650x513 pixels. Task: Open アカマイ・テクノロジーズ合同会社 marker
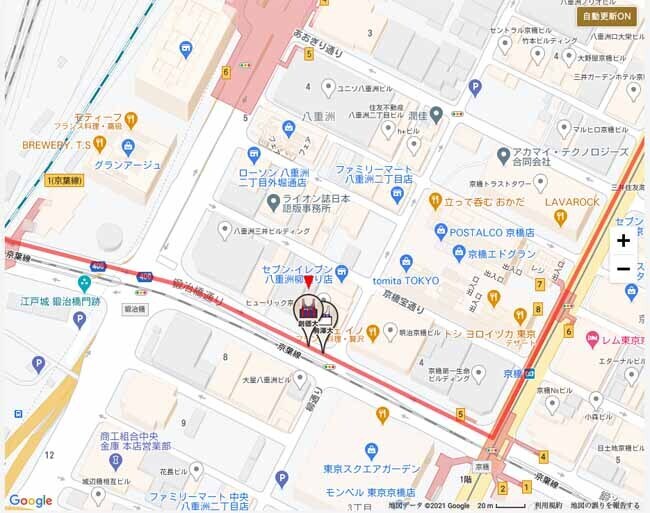(504, 155)
